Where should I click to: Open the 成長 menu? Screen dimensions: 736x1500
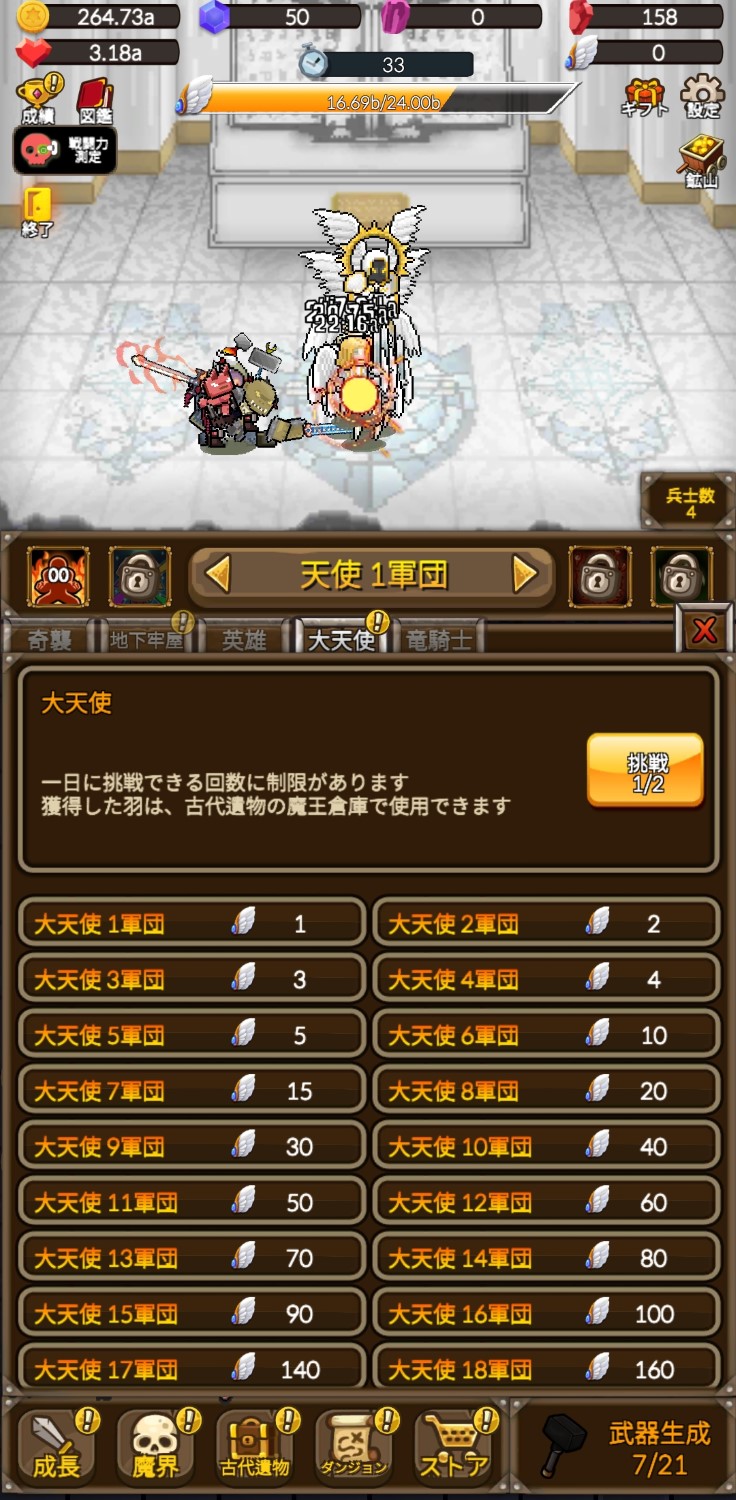[x=56, y=1448]
